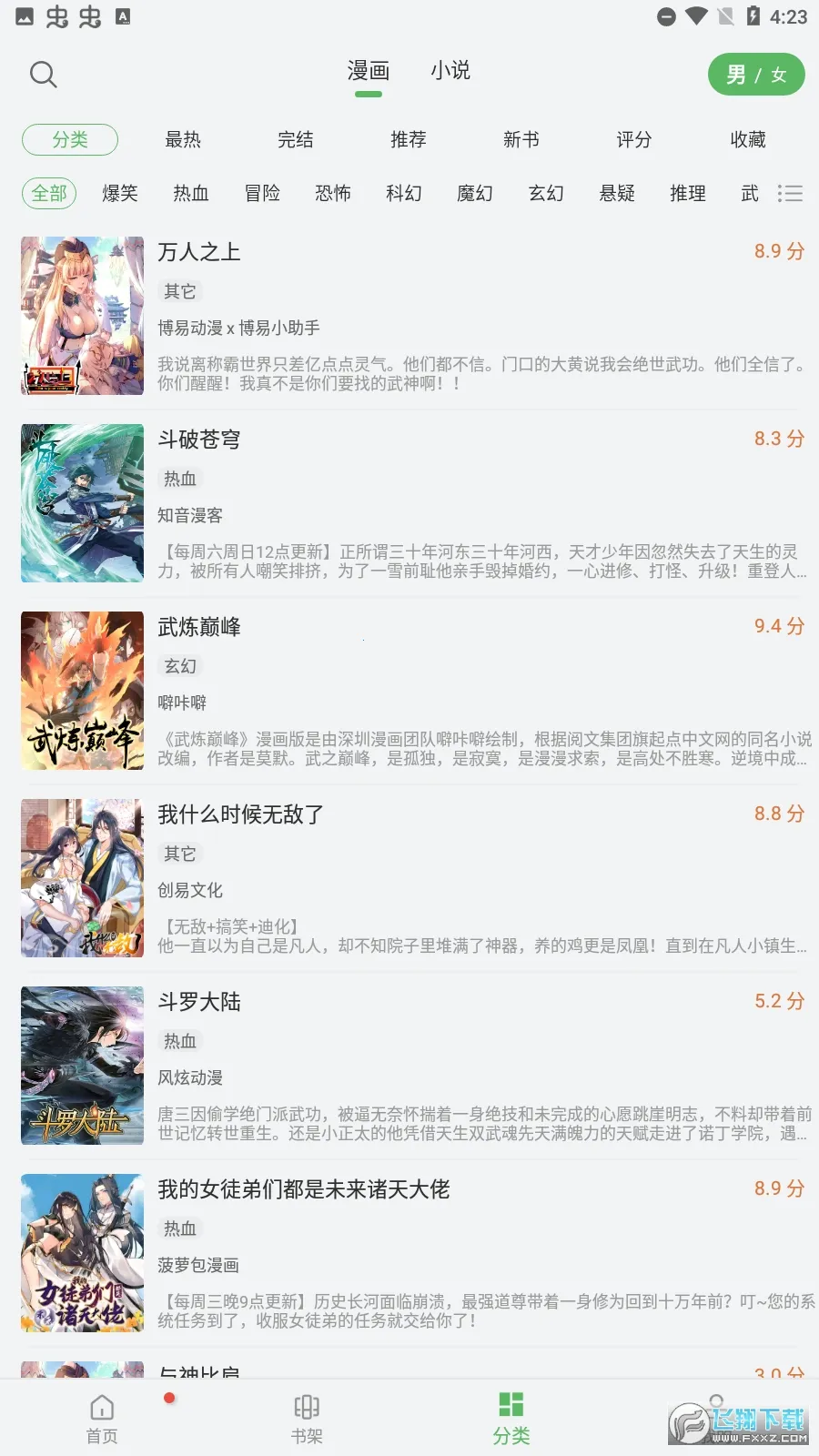This screenshot has height=1456, width=819.
Task: Select the 科幻 genre chip
Action: (404, 193)
